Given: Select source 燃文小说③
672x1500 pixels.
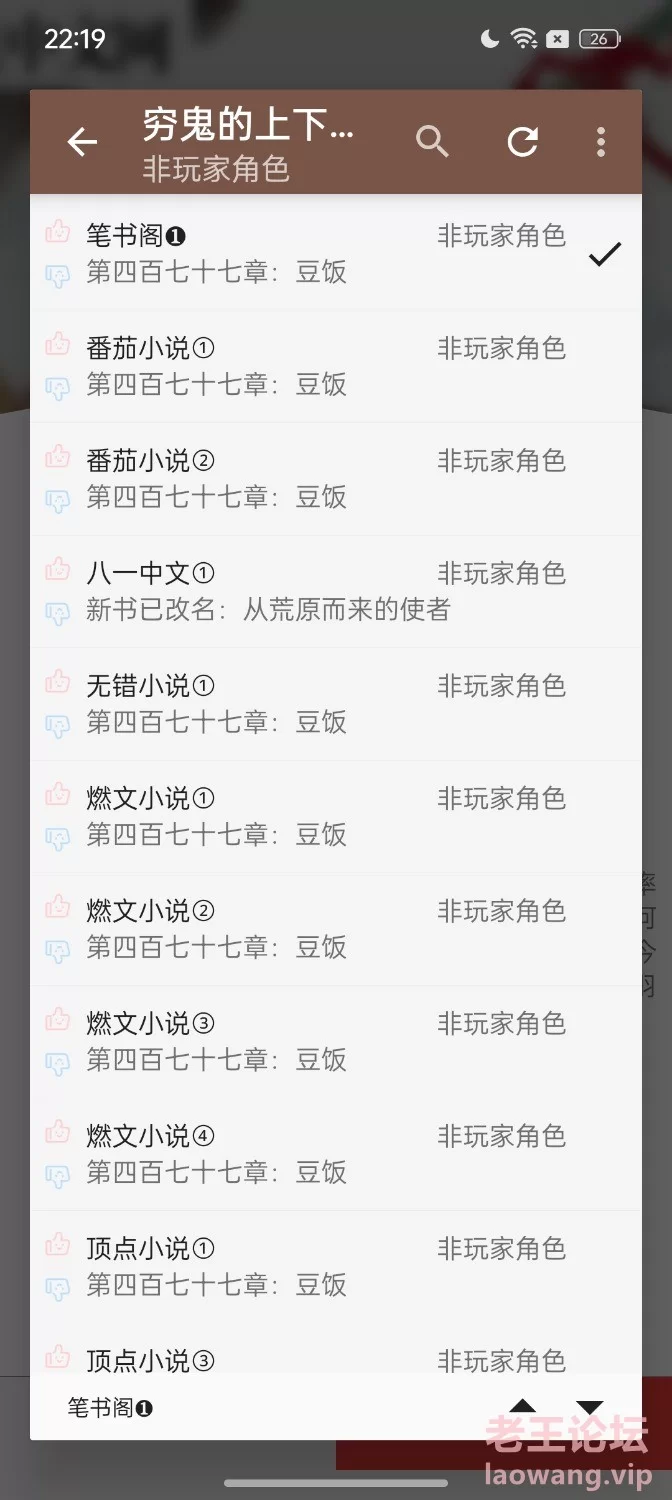Looking at the screenshot, I should (336, 1041).
